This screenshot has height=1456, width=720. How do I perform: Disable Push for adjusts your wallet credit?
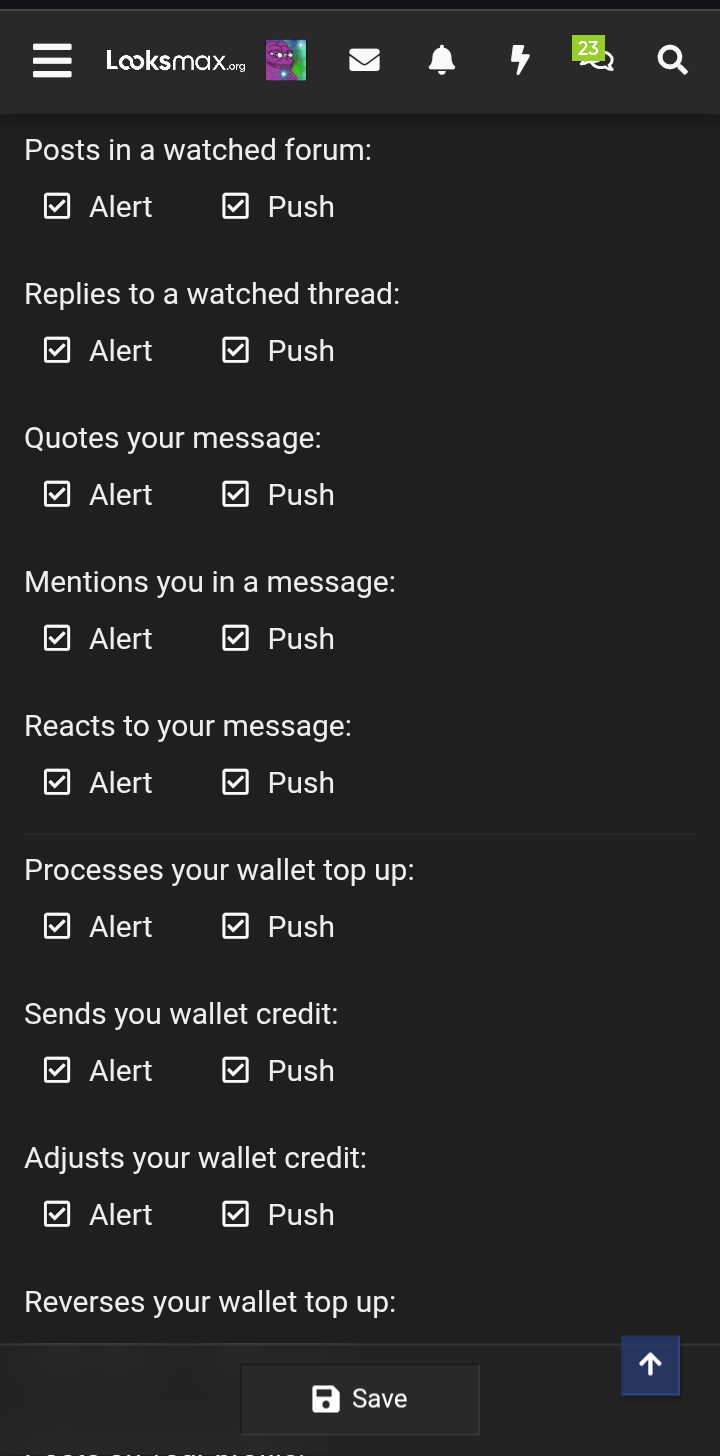[235, 1213]
